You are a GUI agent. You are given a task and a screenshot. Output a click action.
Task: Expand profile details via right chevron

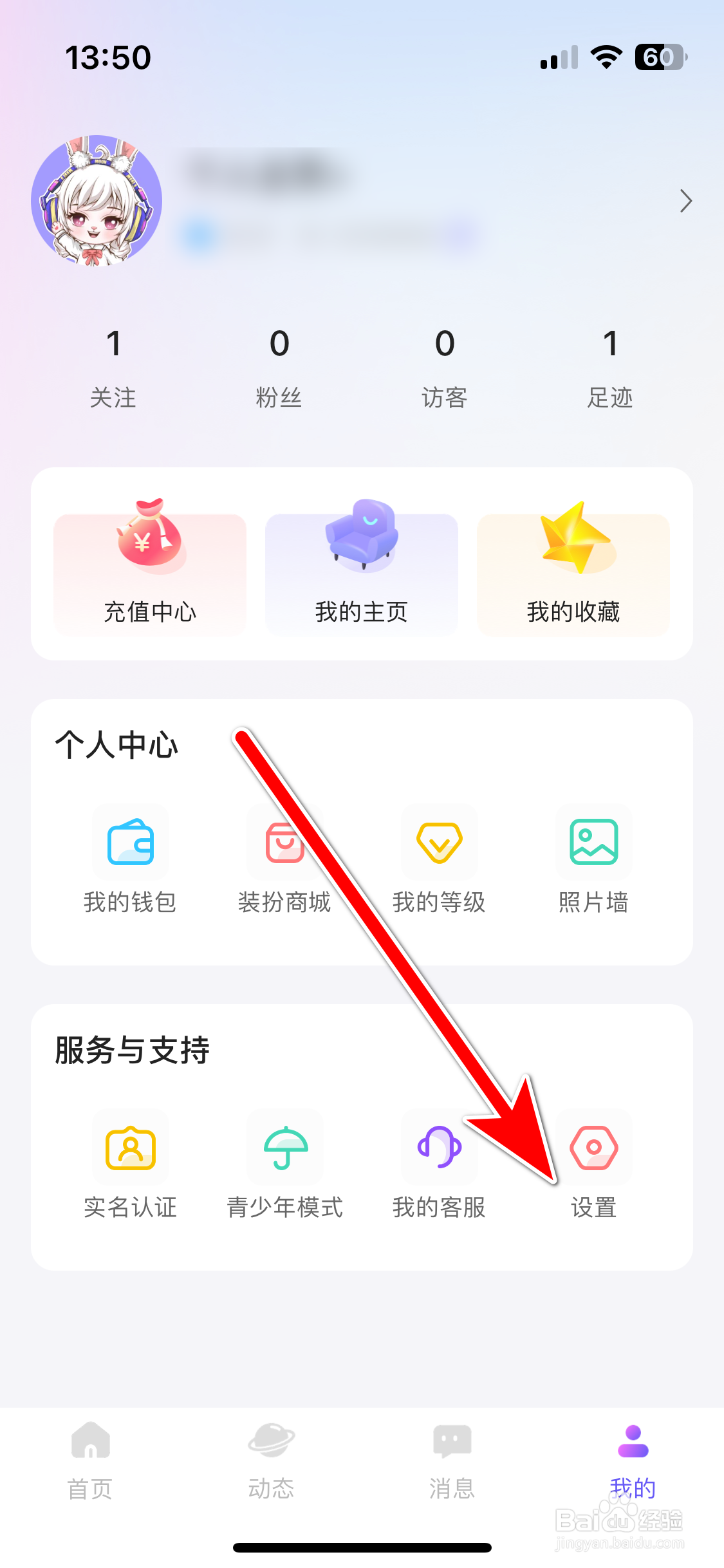pos(685,201)
